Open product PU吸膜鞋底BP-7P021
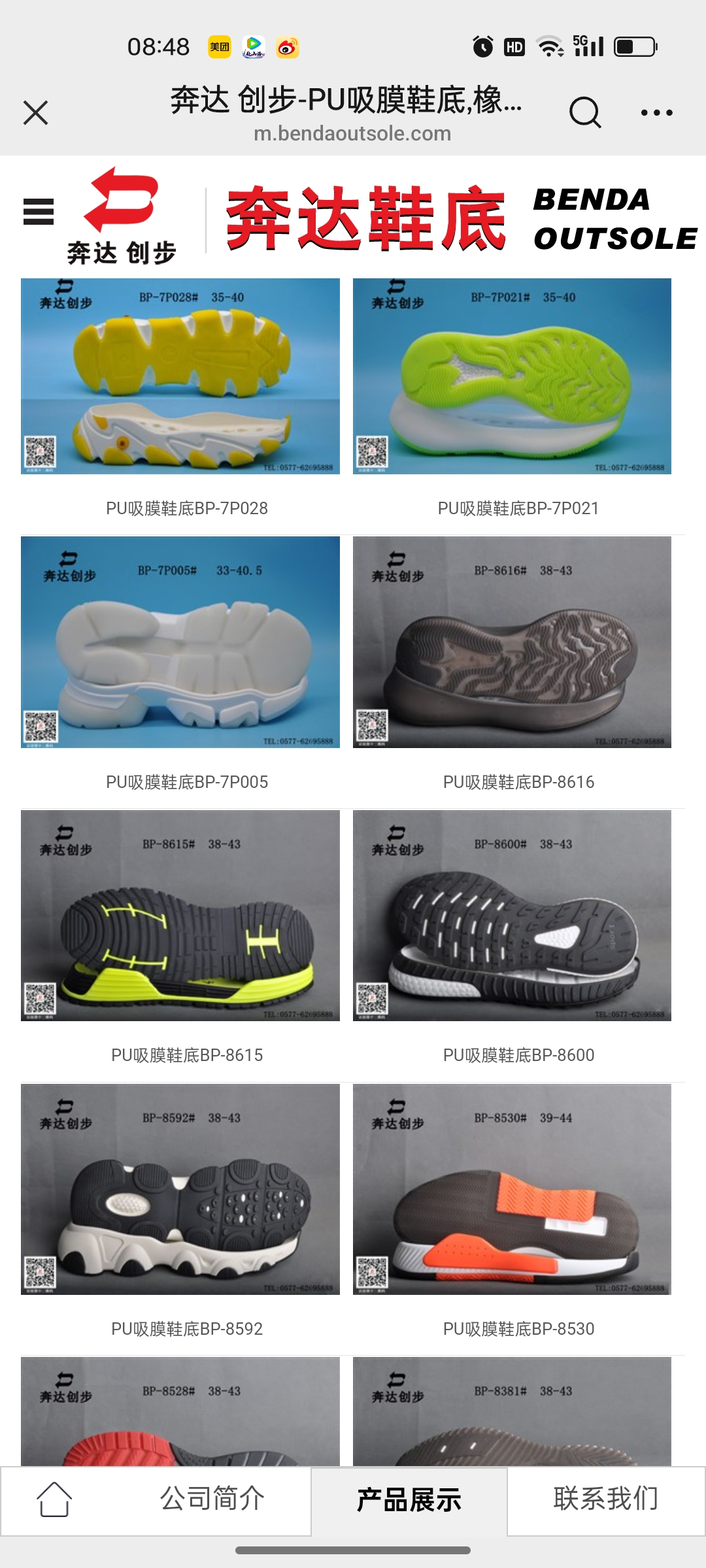The height and width of the screenshot is (1568, 706). (512, 376)
